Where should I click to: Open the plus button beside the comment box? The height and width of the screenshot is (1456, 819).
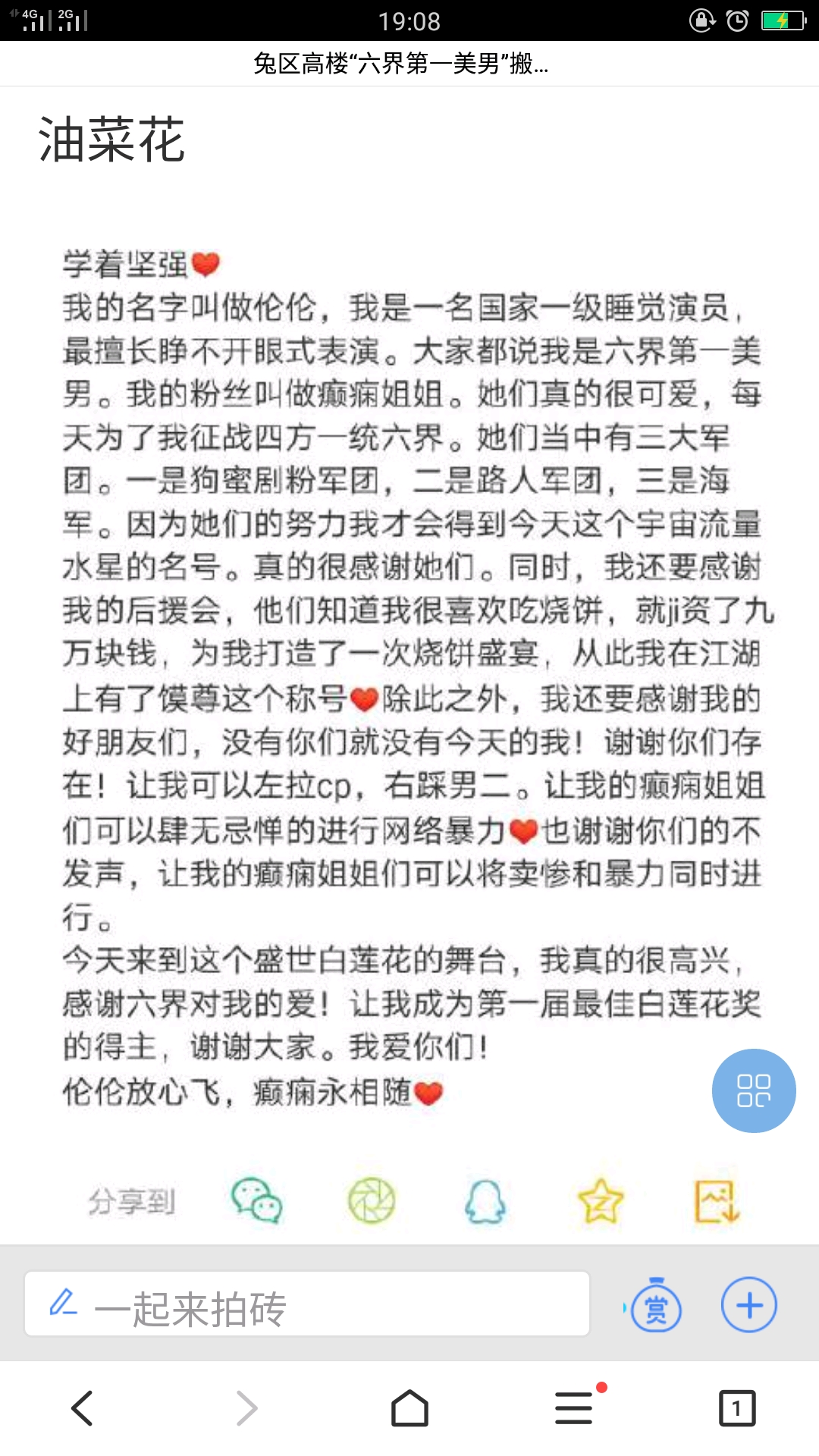click(748, 1305)
